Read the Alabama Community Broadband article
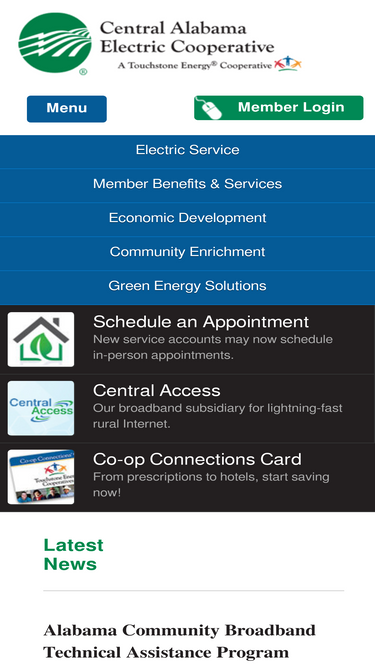The image size is (375, 667). click(x=179, y=641)
